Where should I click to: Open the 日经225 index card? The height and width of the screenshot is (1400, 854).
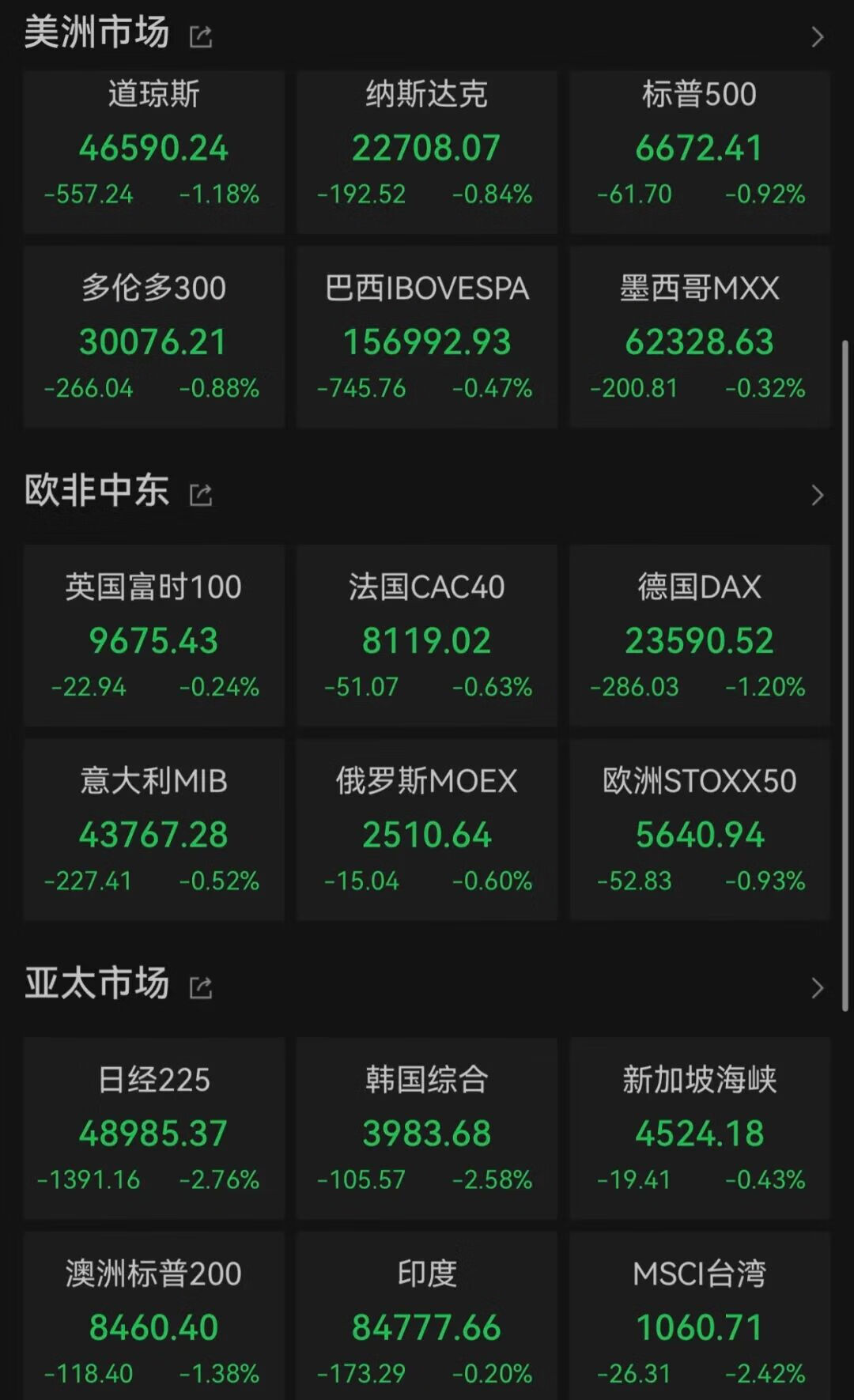tap(153, 1128)
